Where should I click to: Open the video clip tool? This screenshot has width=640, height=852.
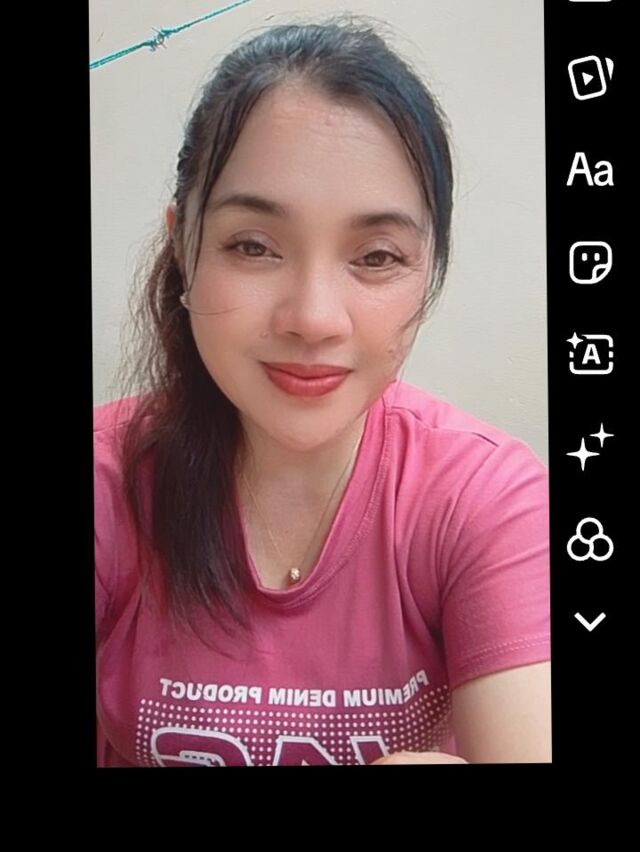(x=590, y=77)
